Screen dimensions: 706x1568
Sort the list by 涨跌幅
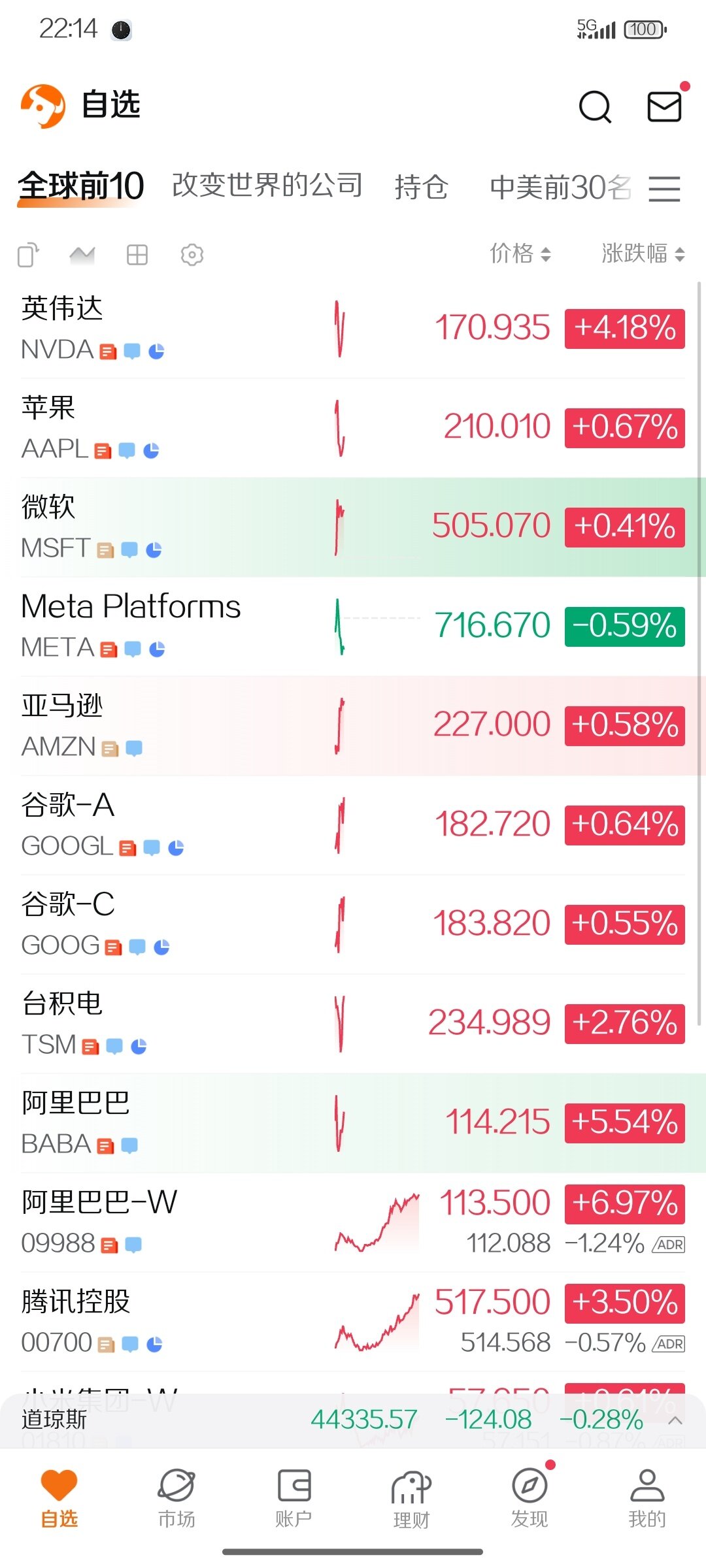[x=643, y=253]
